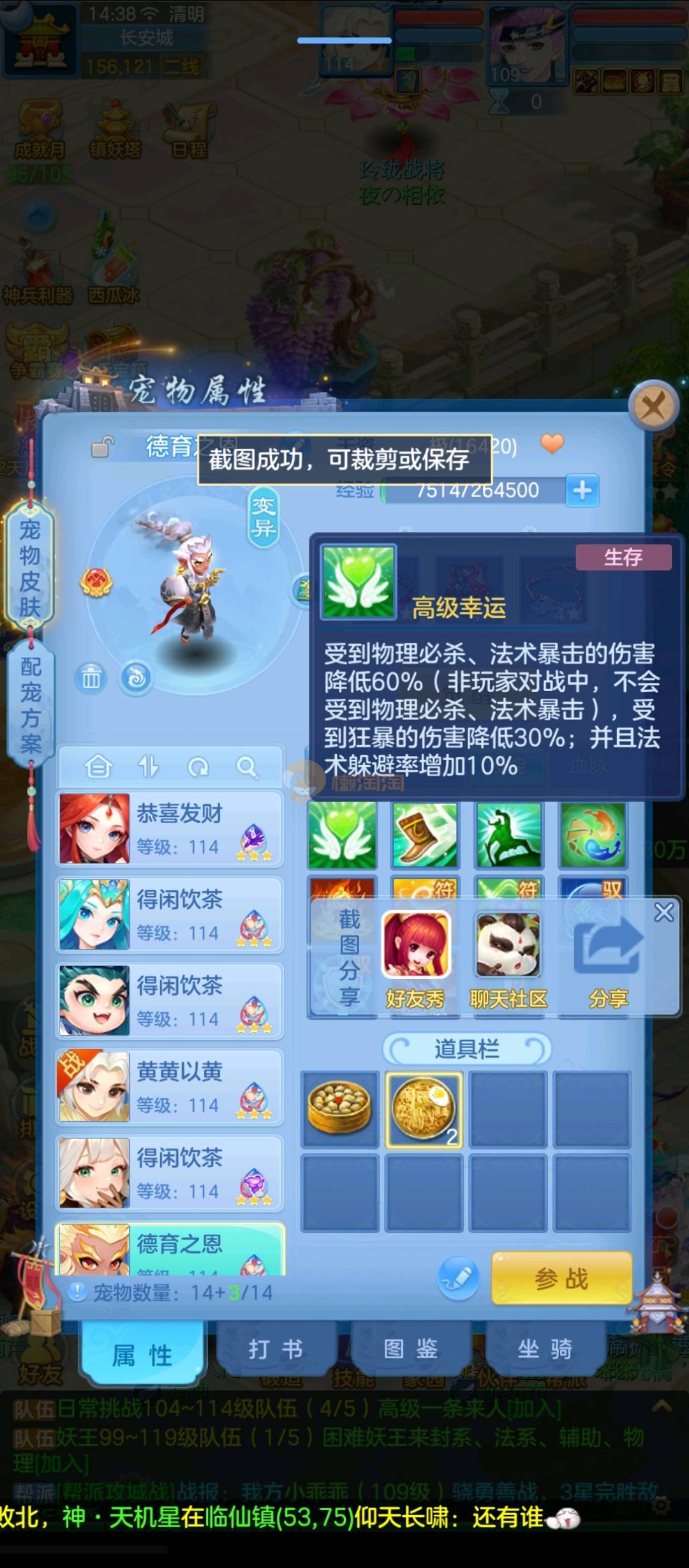Screen dimensions: 689x1568
Task: Select pet 黄黄以黄 in the list
Action: pyautogui.click(x=170, y=1087)
